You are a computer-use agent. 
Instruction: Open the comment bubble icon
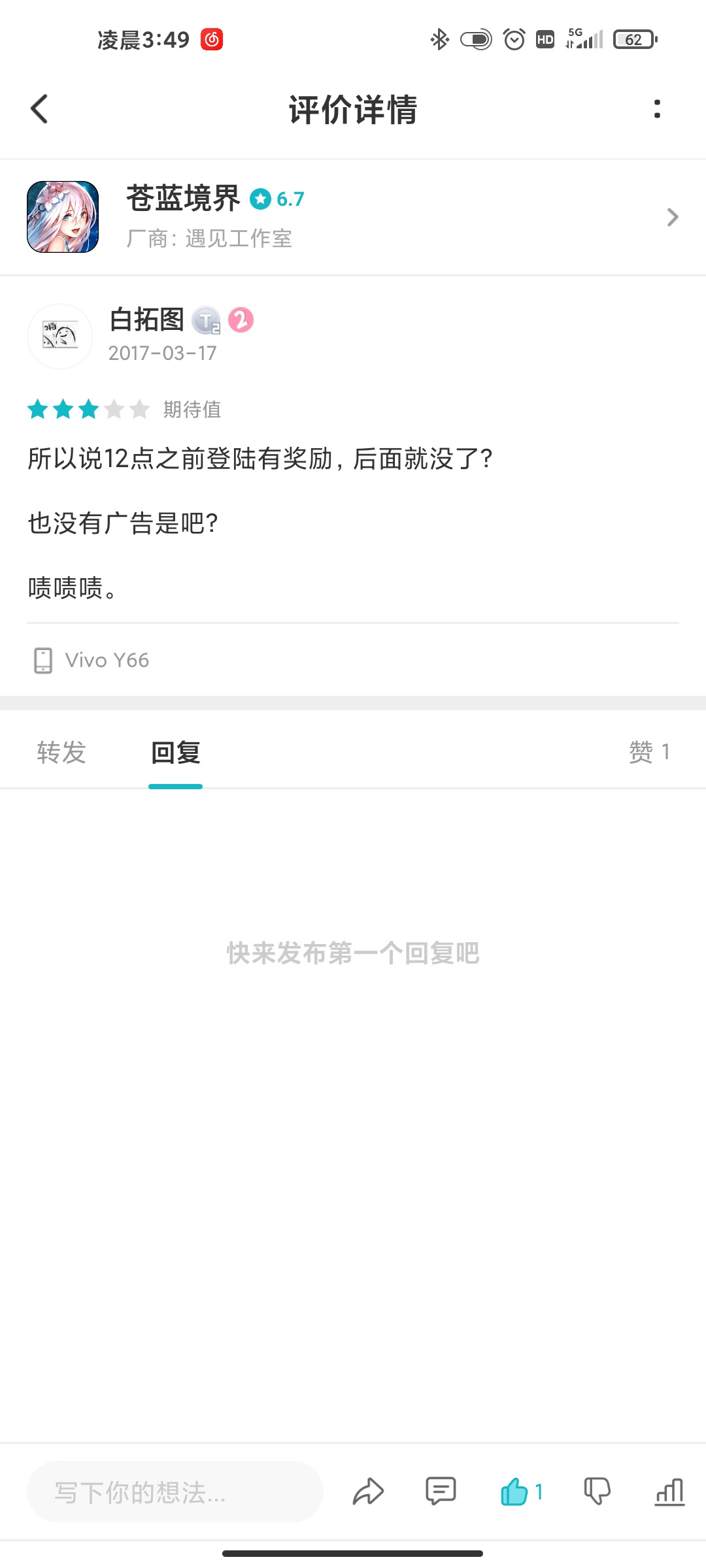point(441,1492)
